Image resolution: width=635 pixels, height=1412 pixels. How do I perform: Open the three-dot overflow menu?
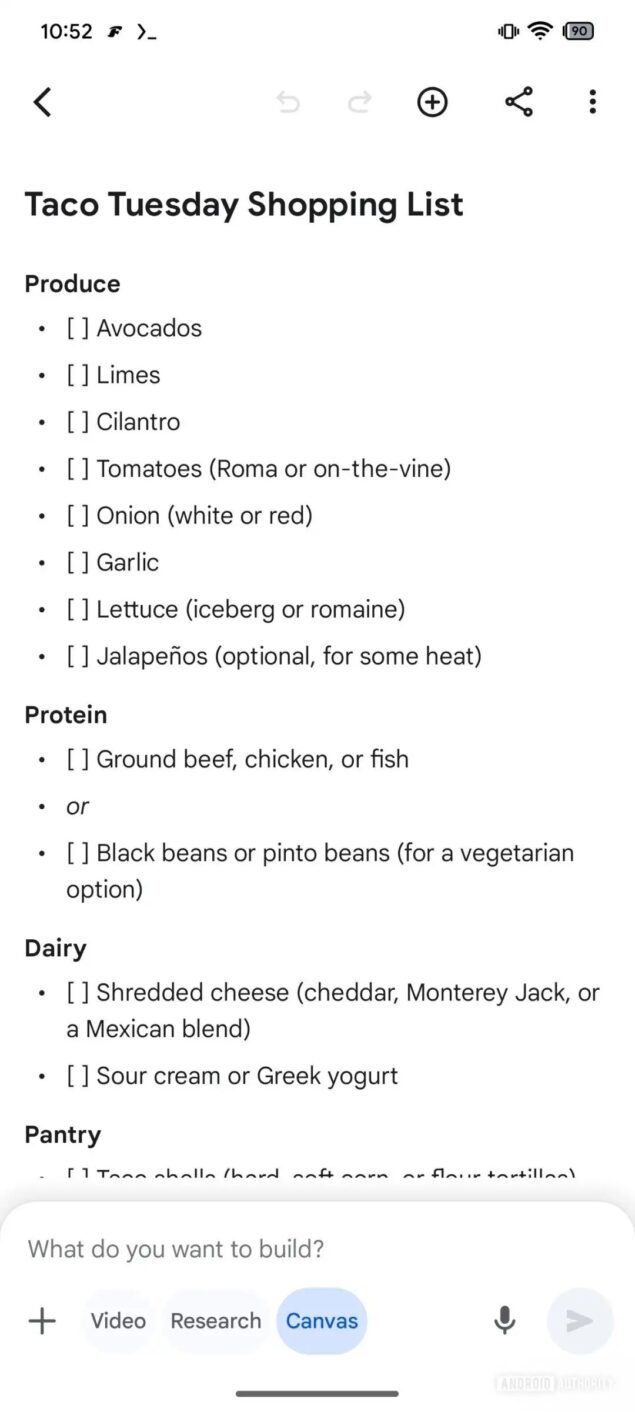[x=593, y=102]
